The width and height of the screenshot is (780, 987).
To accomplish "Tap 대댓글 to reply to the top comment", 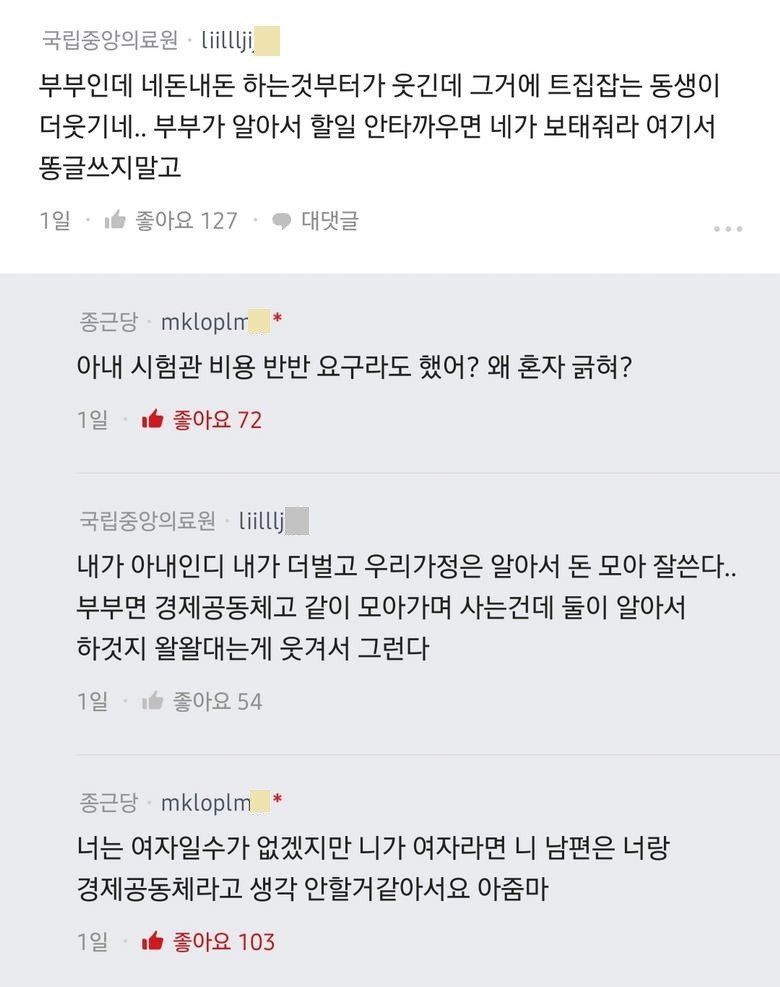I will click(316, 220).
